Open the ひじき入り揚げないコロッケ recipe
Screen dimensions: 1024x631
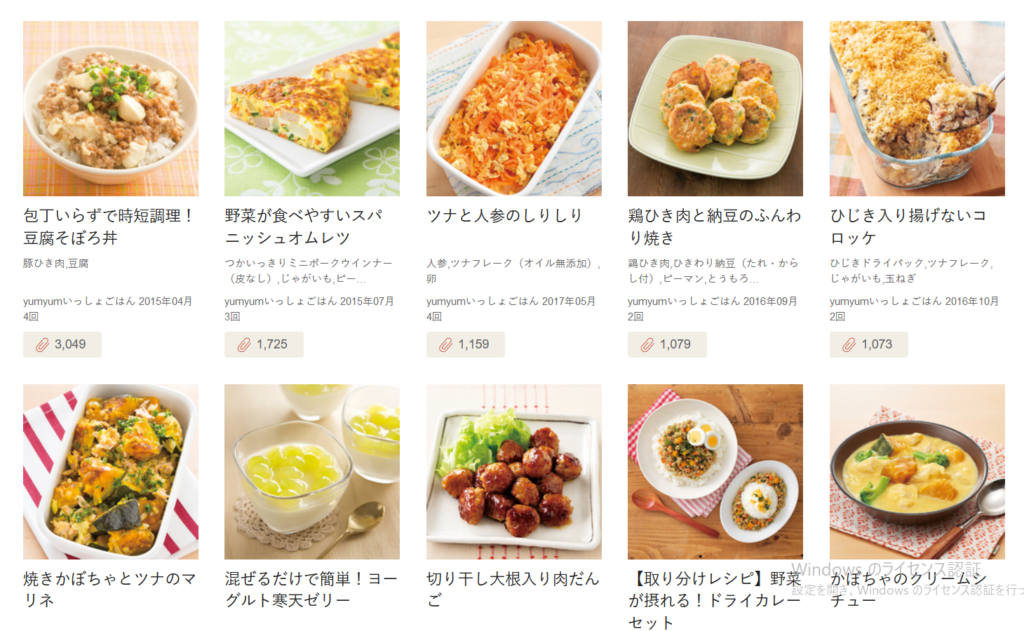click(x=916, y=108)
